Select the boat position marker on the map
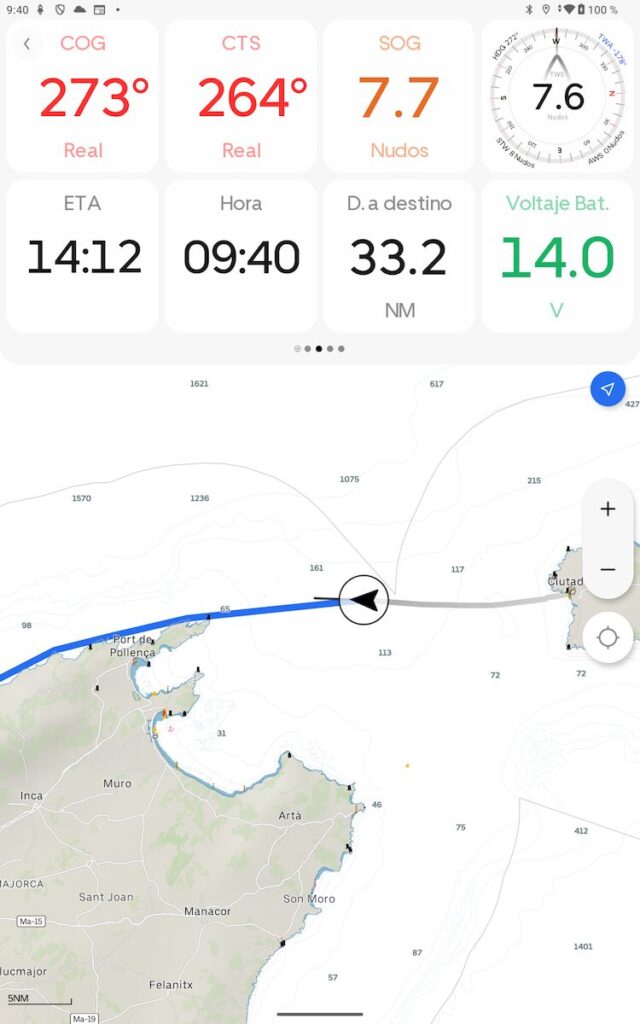 click(362, 600)
